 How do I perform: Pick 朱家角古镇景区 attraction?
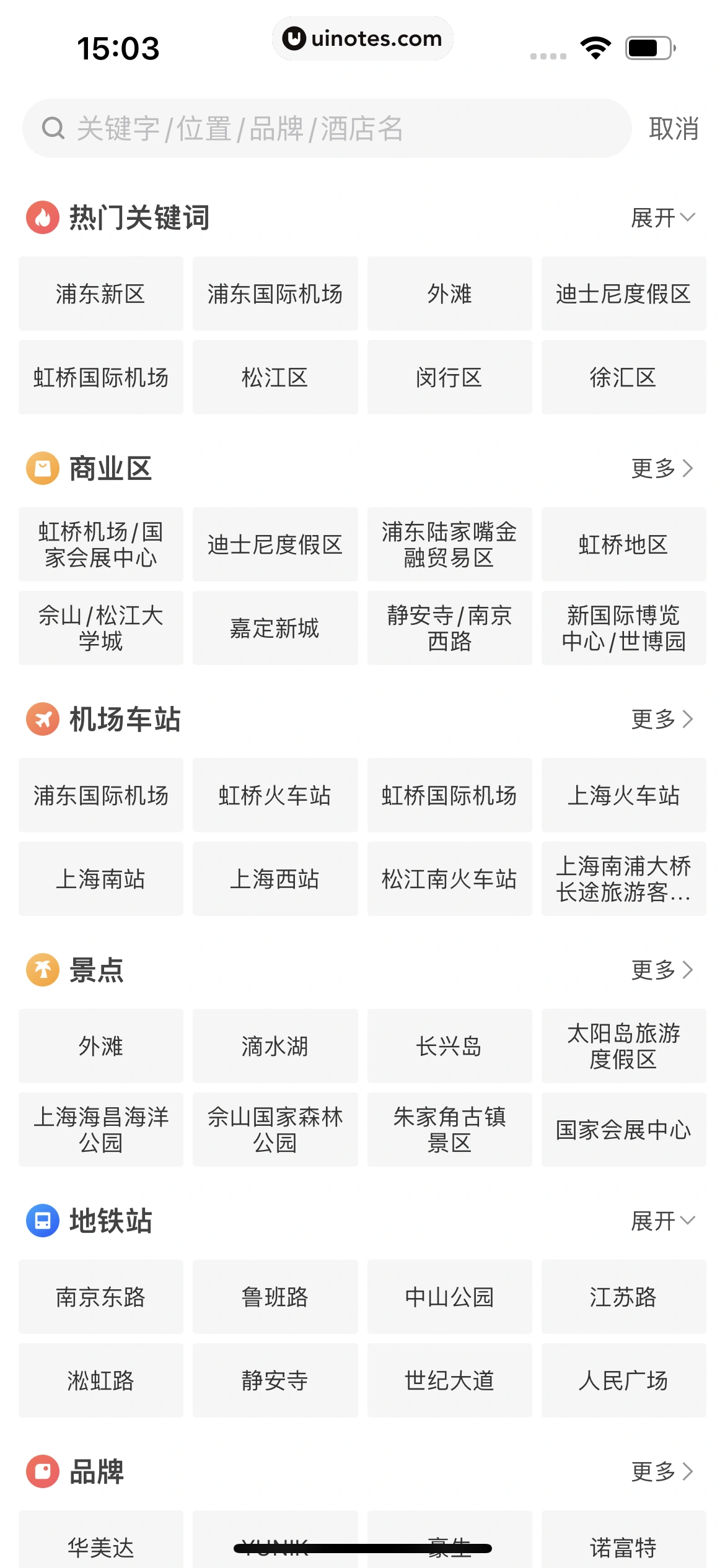pos(449,1130)
